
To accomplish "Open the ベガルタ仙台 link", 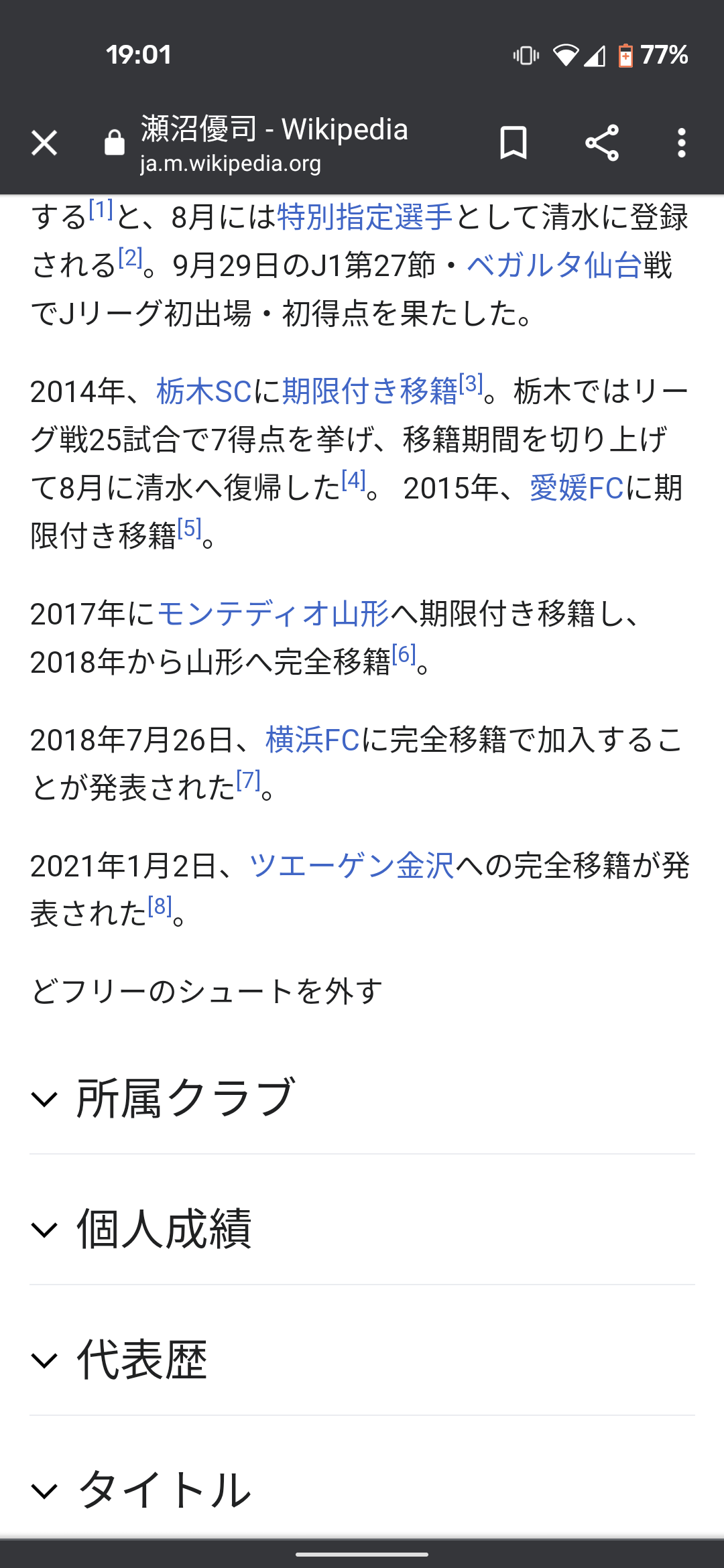I will tap(554, 265).
